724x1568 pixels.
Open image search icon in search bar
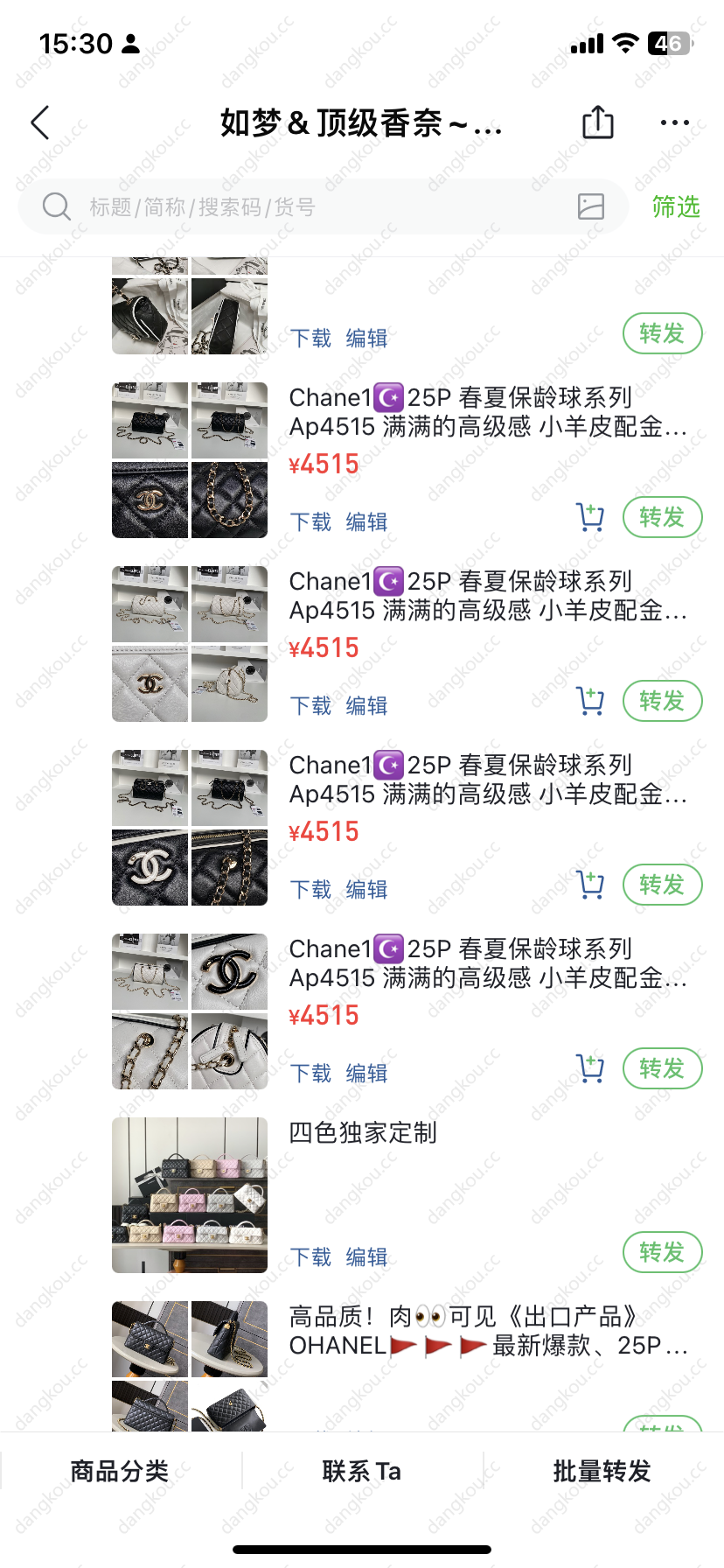click(x=591, y=206)
